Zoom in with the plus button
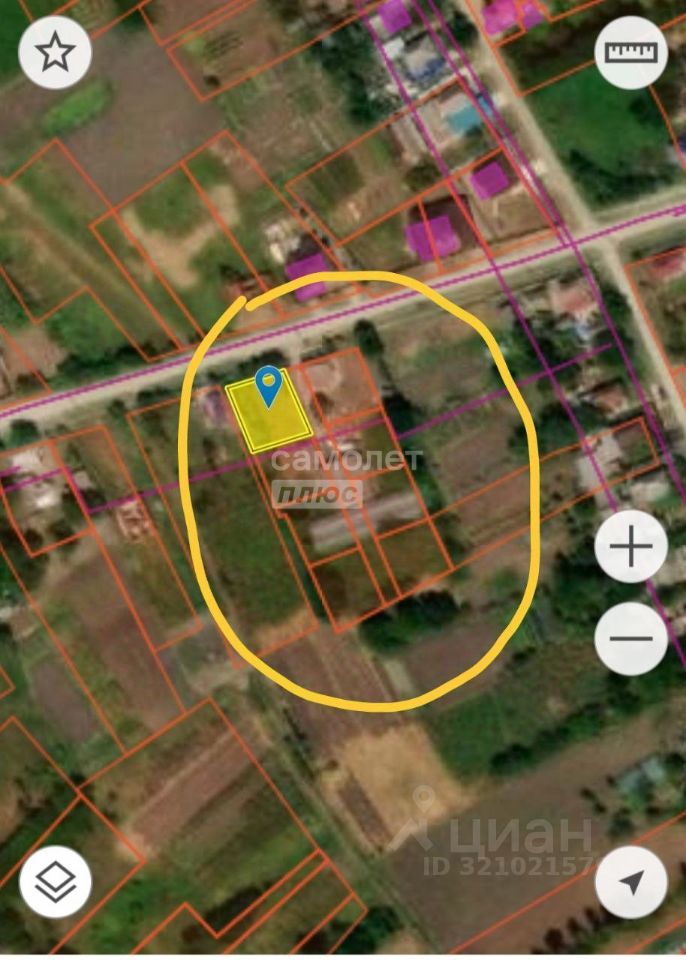Viewport: 686px width, 960px height. pos(631,547)
